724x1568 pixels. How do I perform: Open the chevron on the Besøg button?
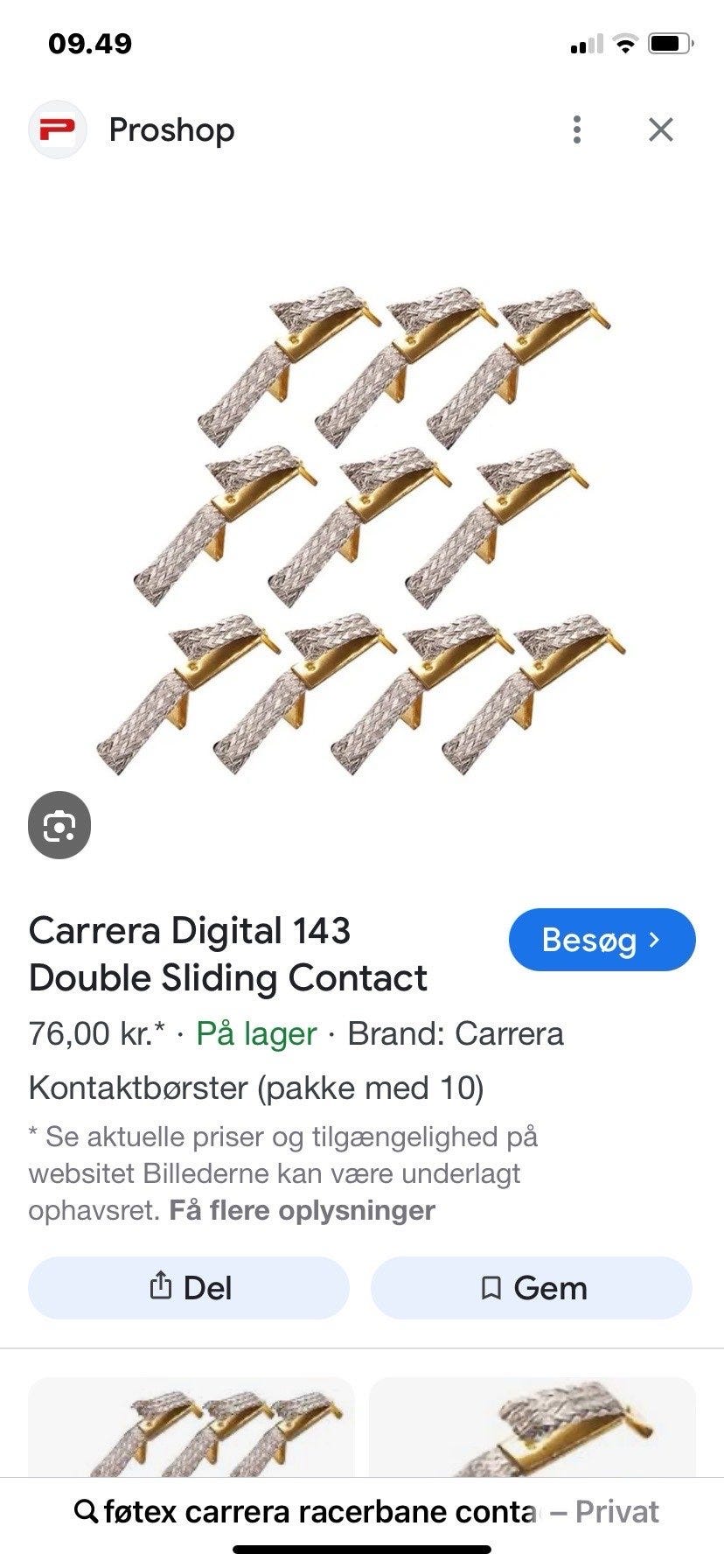click(x=654, y=940)
